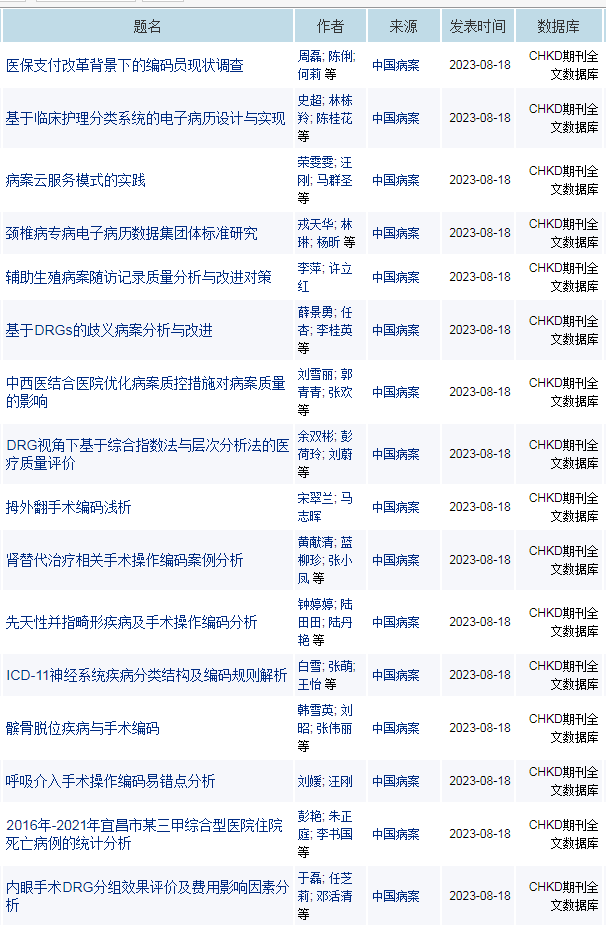Open the article 拇外翻手术编码浅析
Image resolution: width=606 pixels, height=925 pixels.
(68, 507)
